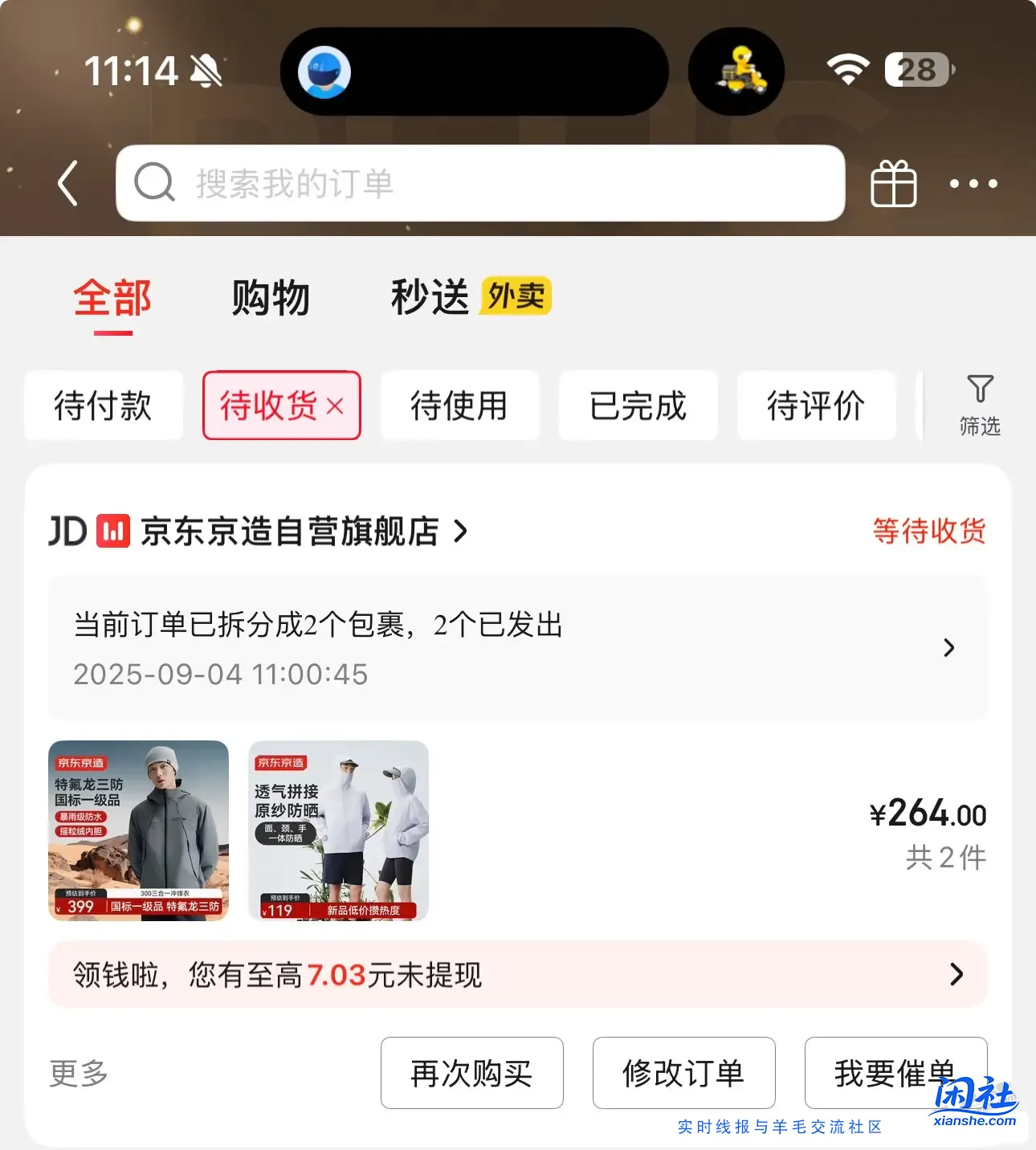Viewport: 1036px width, 1150px height.
Task: Tap the 我要催单 button
Action: 895,1073
